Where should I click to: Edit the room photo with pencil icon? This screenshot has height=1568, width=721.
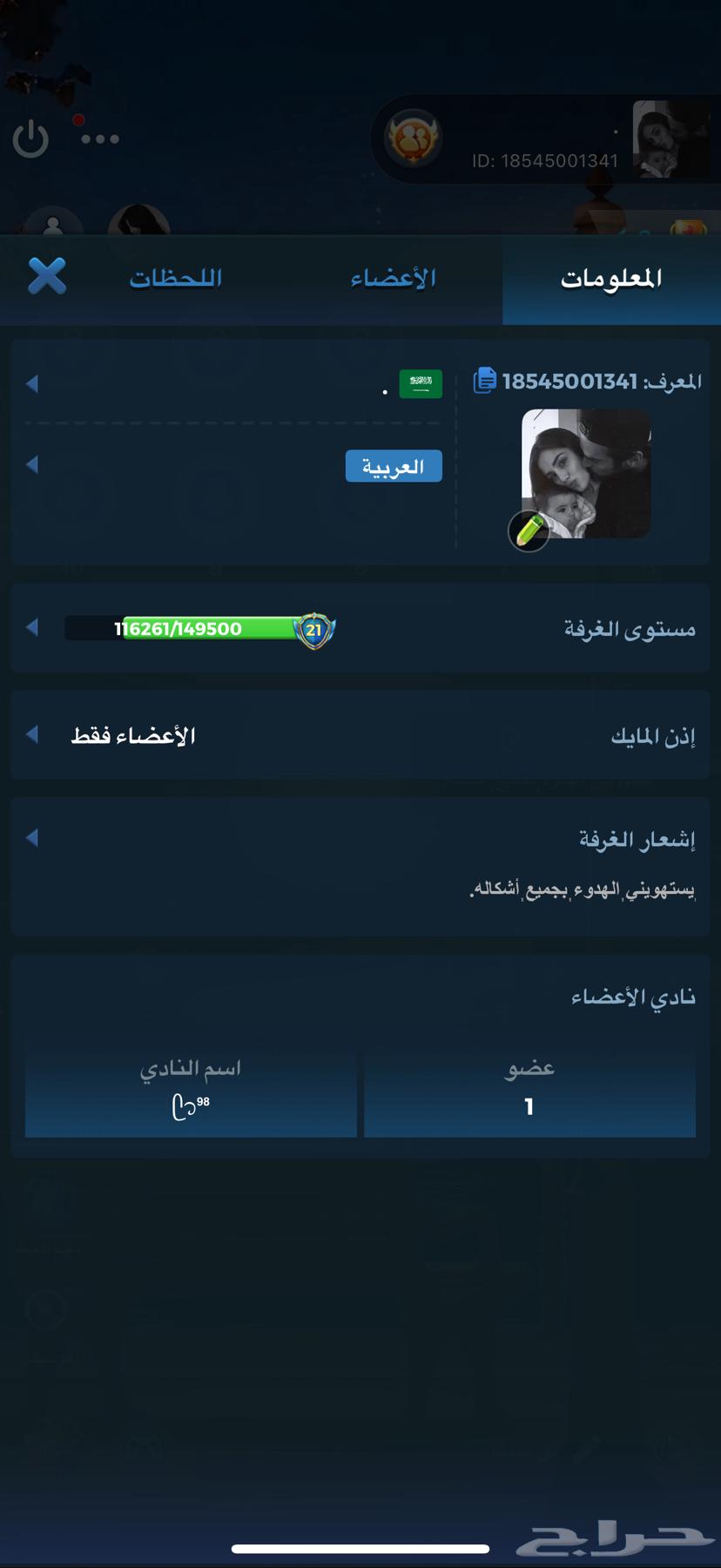529,531
